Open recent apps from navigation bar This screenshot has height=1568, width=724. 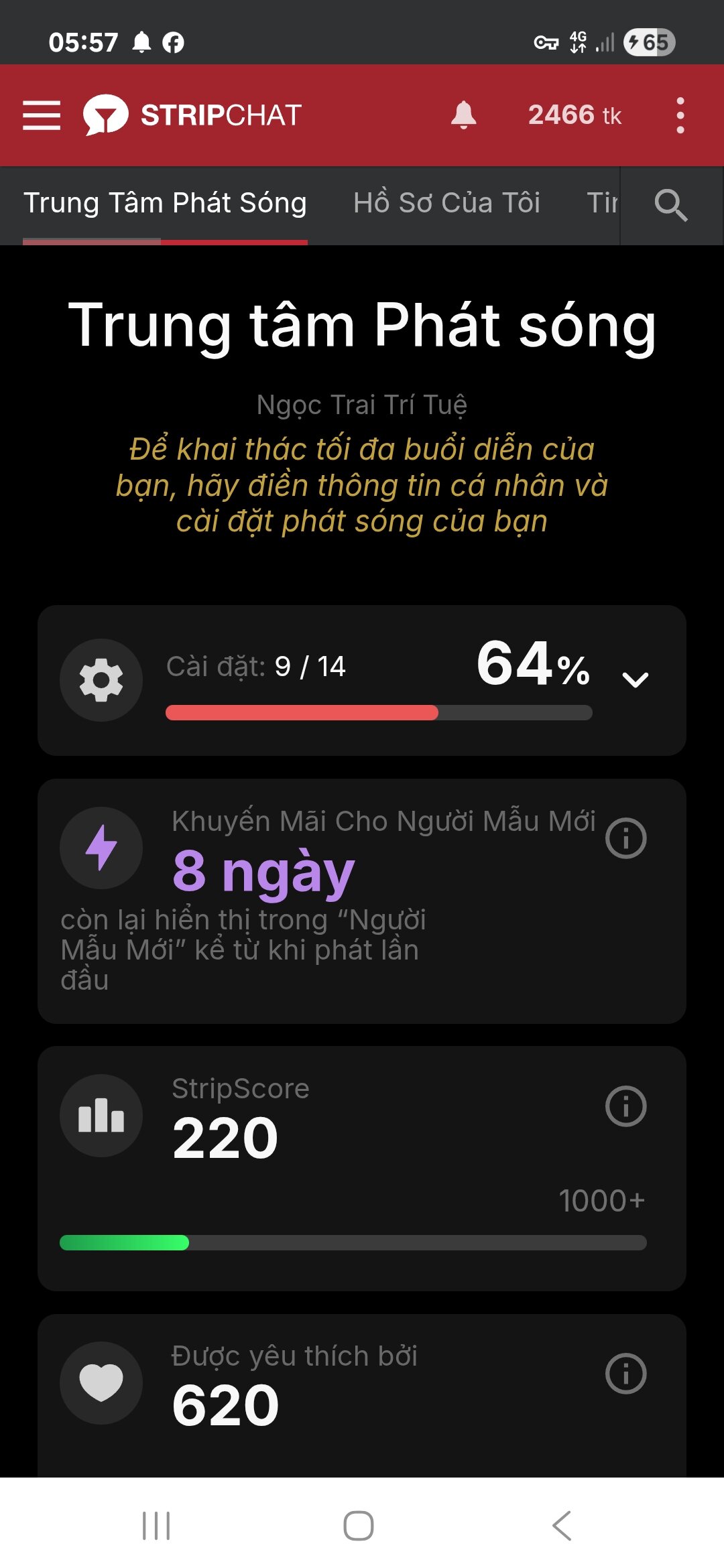156,1526
